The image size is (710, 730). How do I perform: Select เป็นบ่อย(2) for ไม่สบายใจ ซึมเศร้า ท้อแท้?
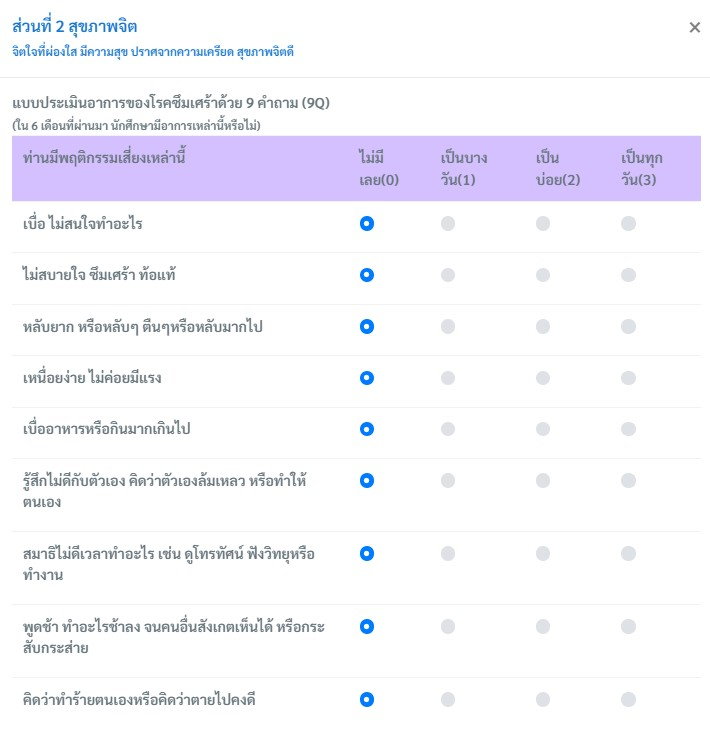543,274
